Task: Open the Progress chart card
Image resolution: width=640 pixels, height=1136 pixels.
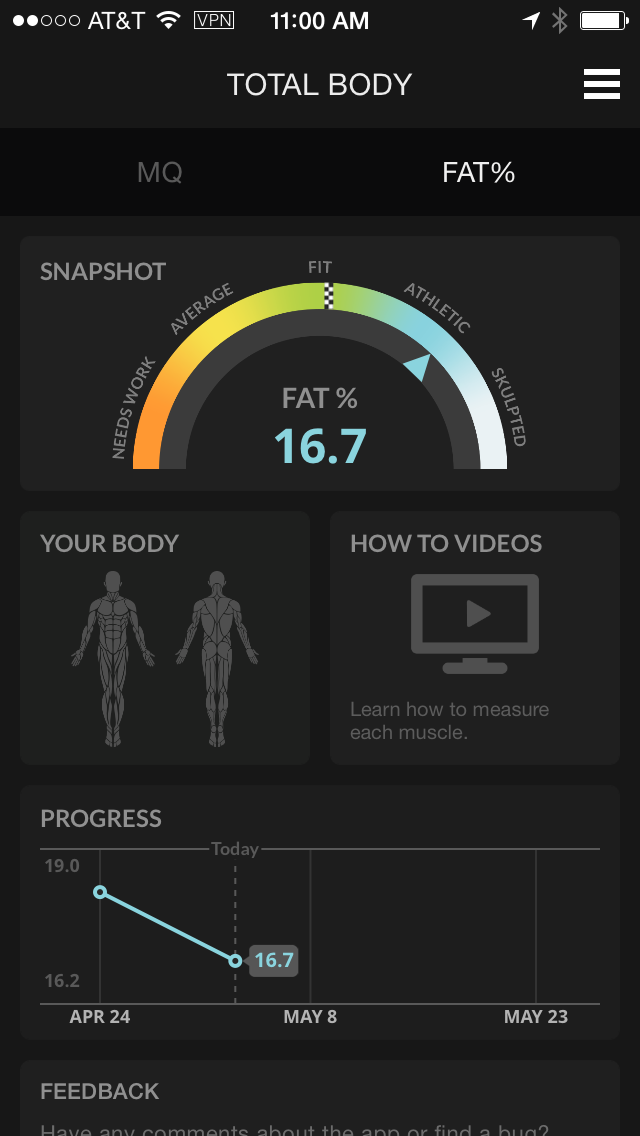Action: click(320, 910)
